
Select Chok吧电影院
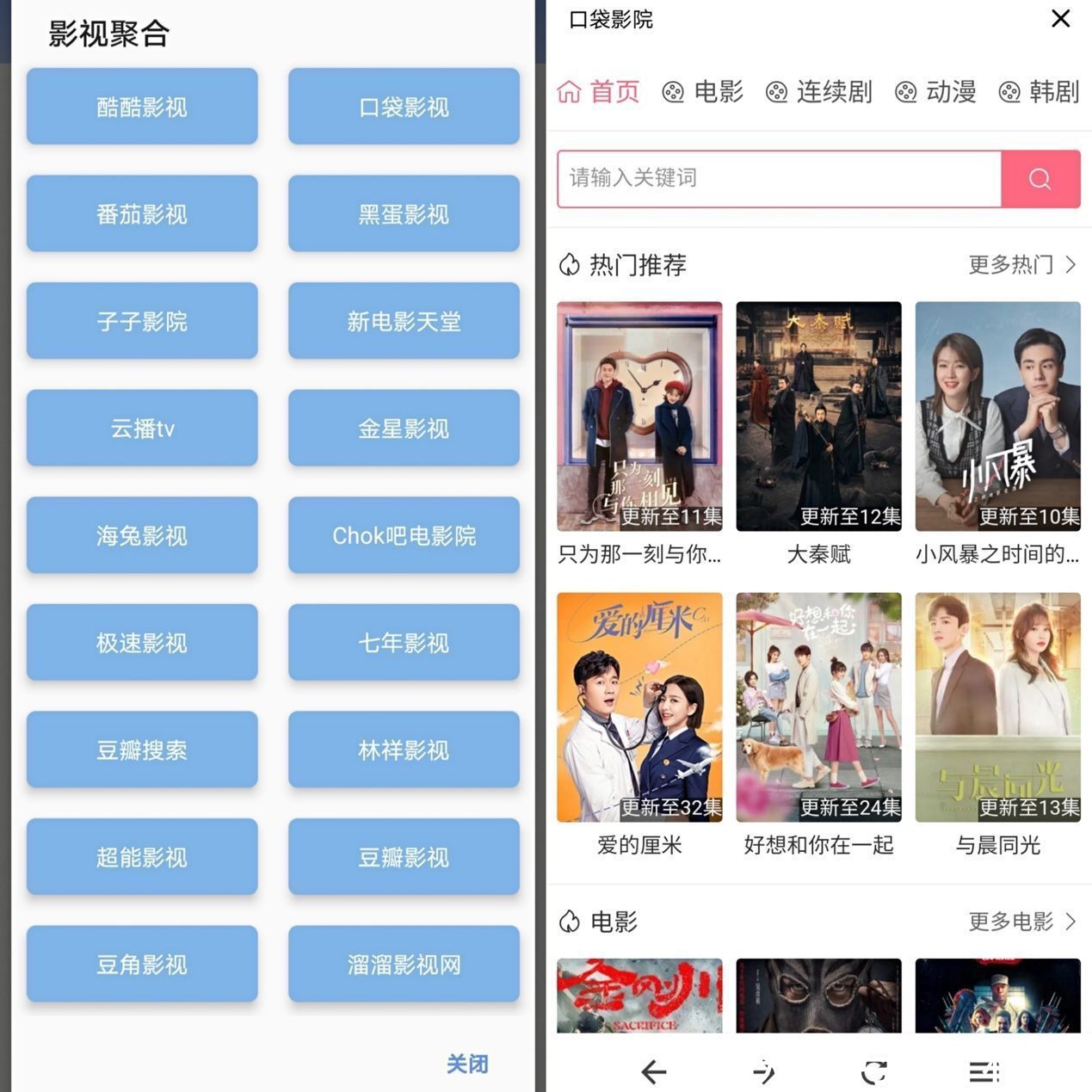pos(404,535)
